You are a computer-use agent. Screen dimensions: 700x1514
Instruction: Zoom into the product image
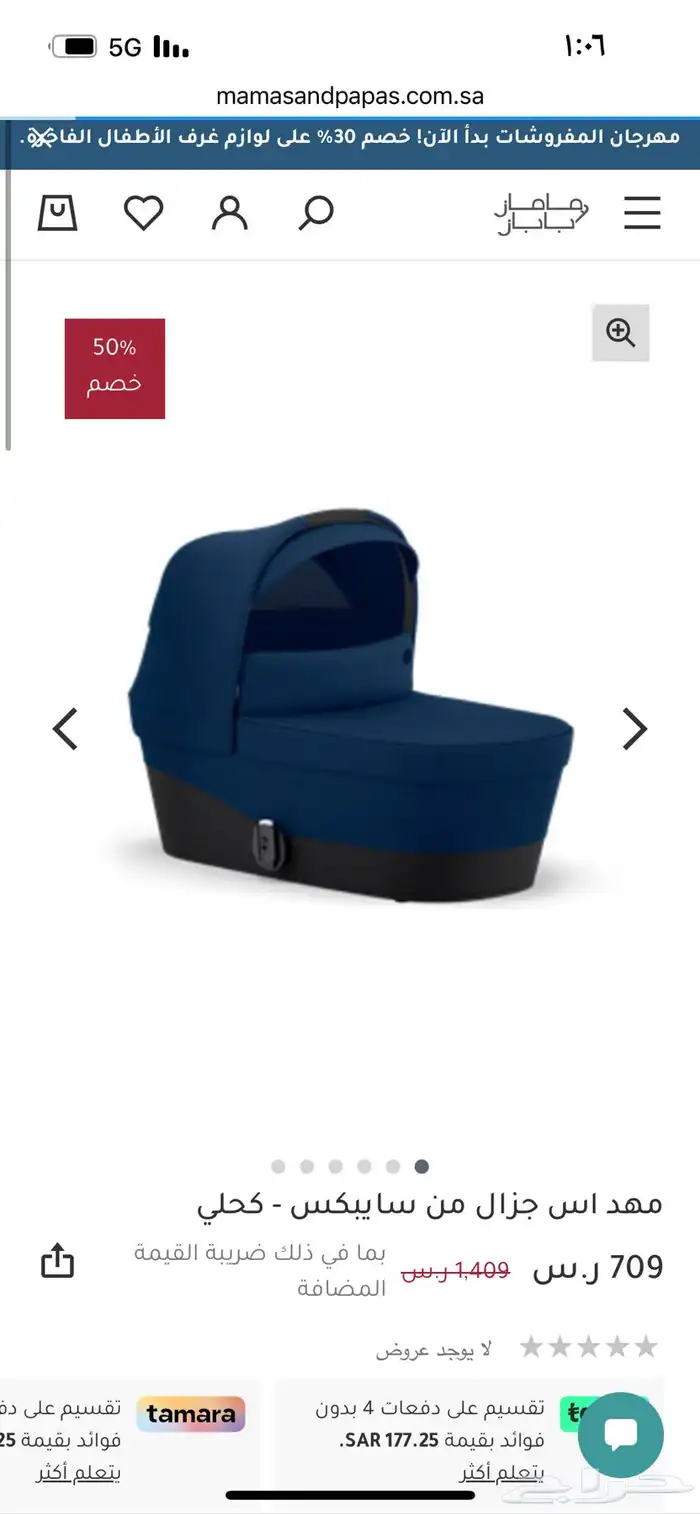[x=620, y=333]
